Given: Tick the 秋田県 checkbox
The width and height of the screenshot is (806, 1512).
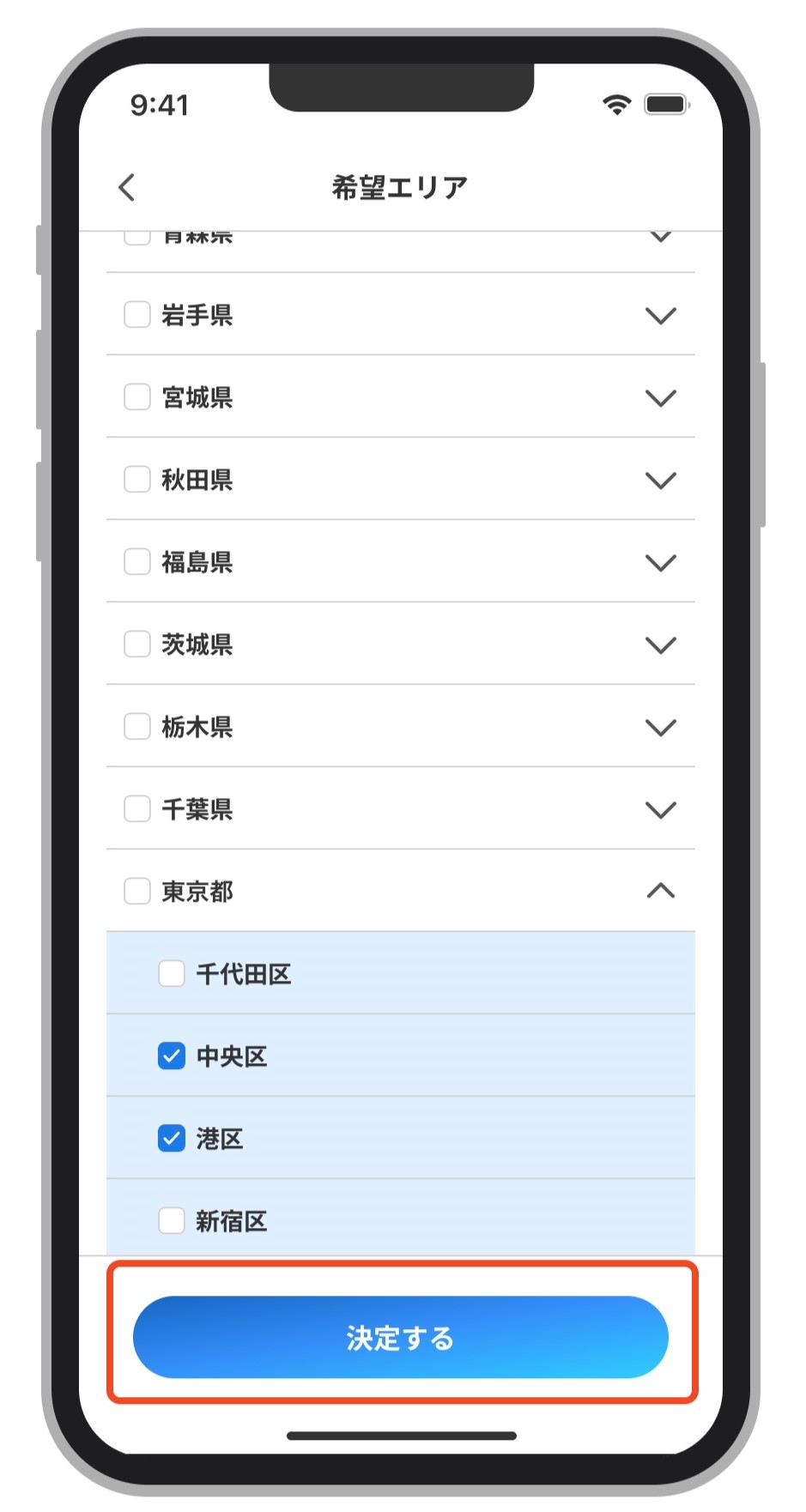Looking at the screenshot, I should click(x=137, y=480).
